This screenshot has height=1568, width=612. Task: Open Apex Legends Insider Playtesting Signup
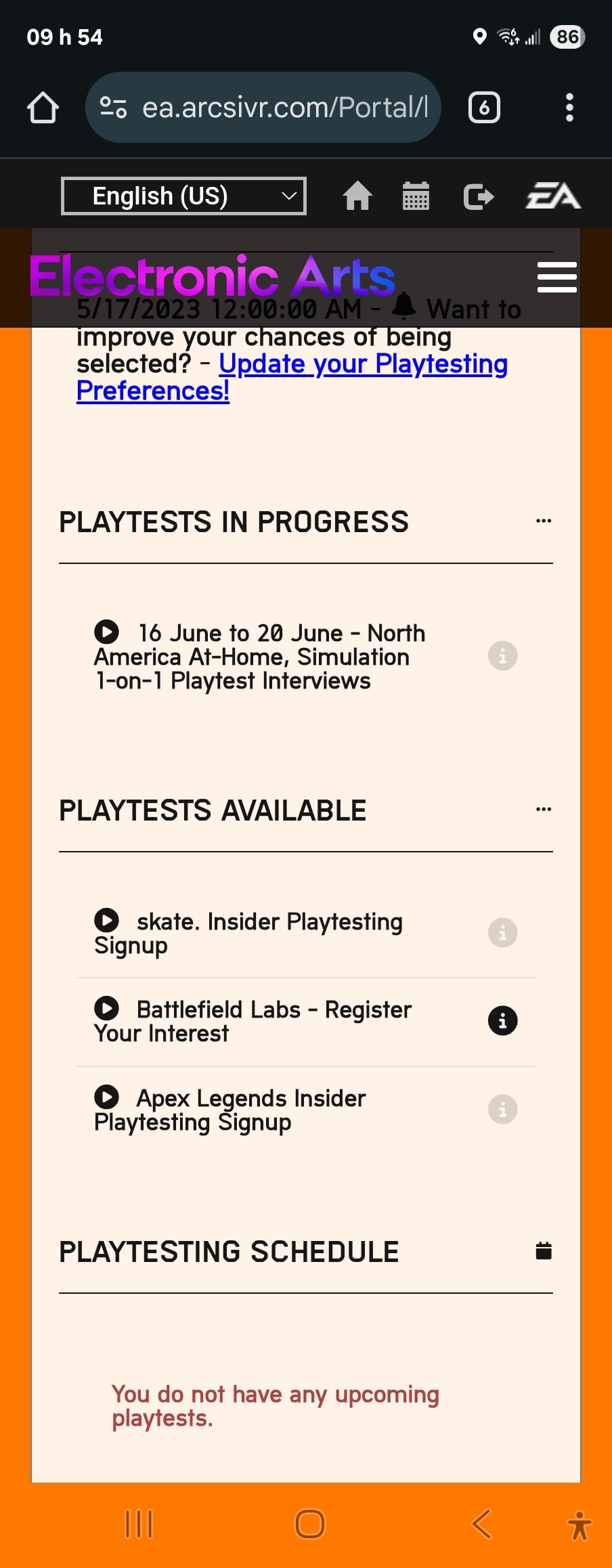click(230, 1110)
